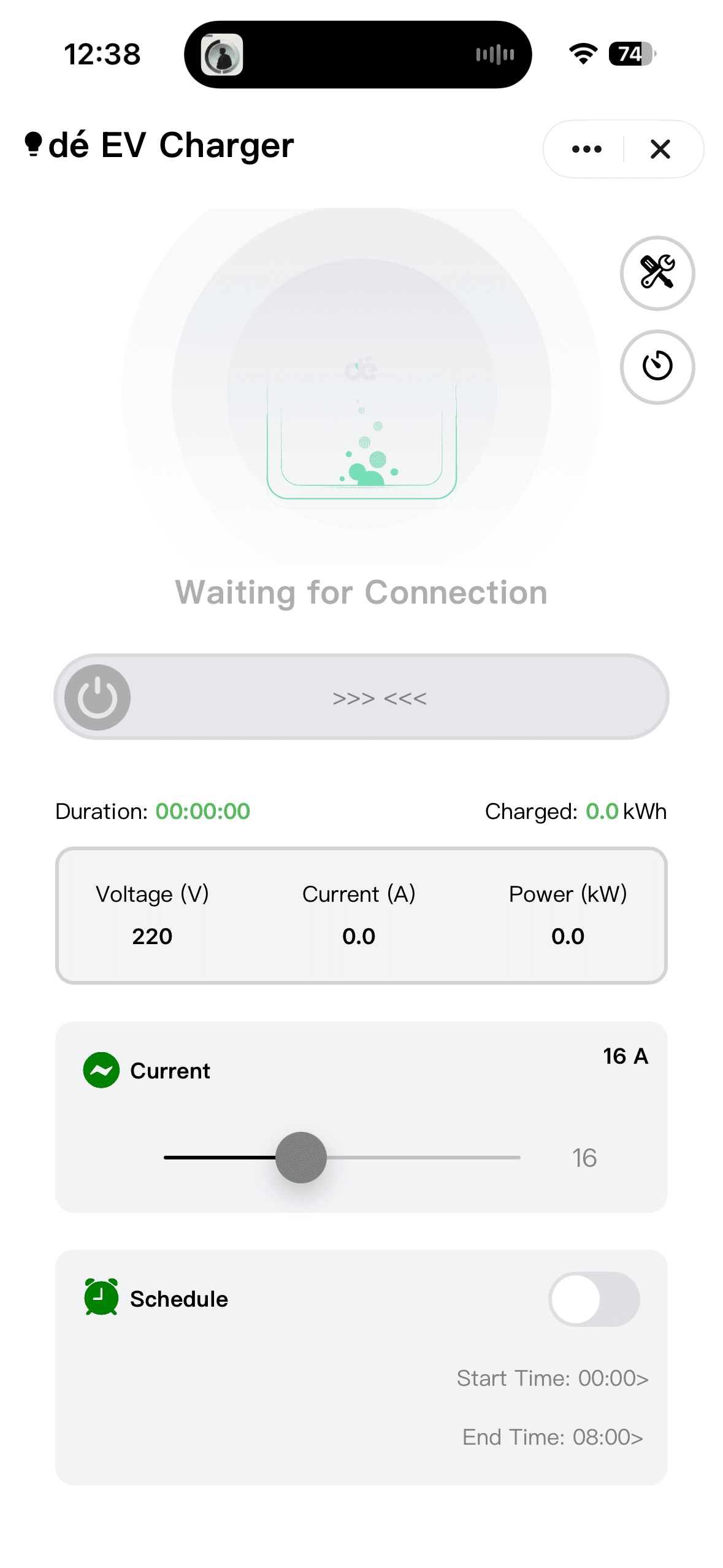The image size is (723, 1568).
Task: Enable the Schedule switch
Action: pos(594,1299)
